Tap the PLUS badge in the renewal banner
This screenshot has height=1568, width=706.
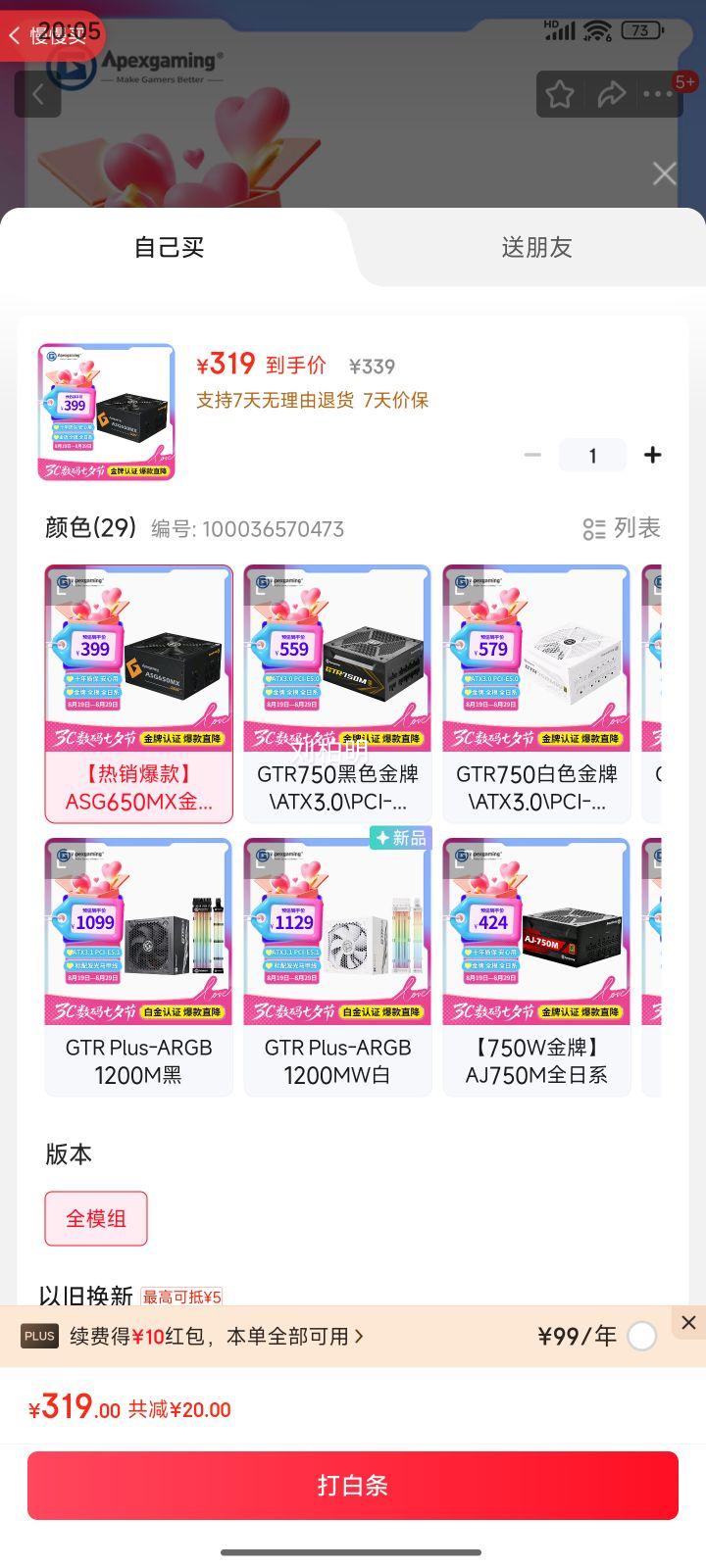[x=38, y=1335]
